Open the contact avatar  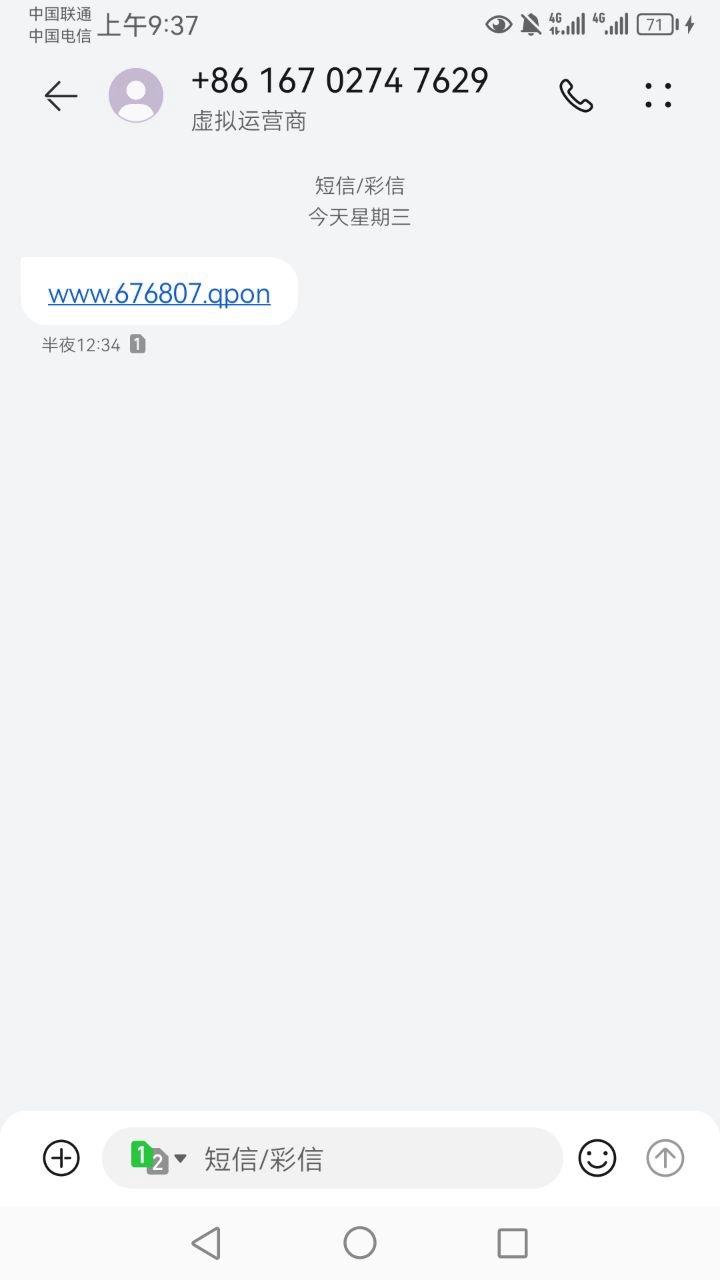136,95
